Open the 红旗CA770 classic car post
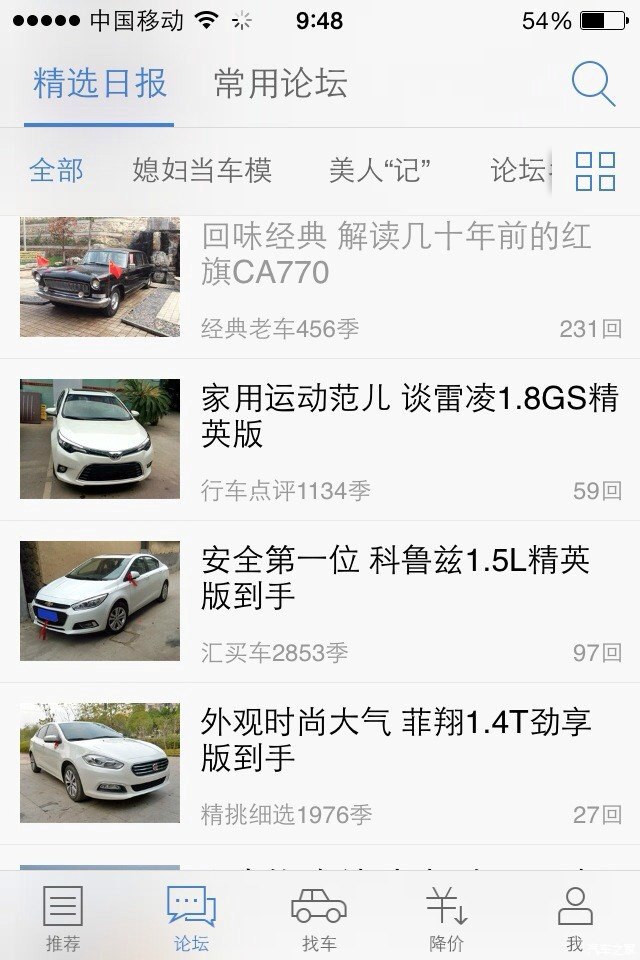This screenshot has height=960, width=640. (396, 255)
